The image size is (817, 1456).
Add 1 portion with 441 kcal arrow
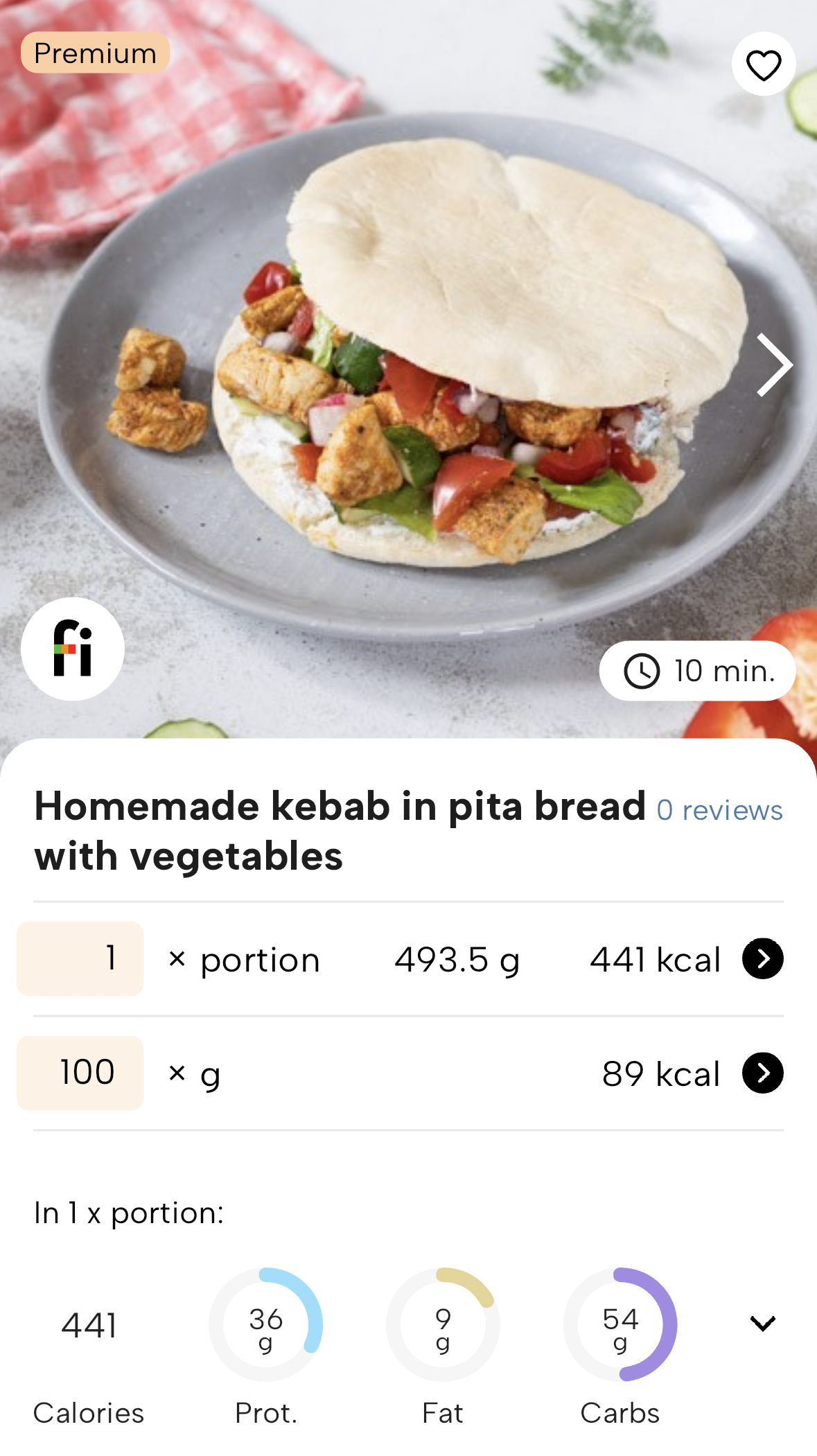click(x=762, y=958)
